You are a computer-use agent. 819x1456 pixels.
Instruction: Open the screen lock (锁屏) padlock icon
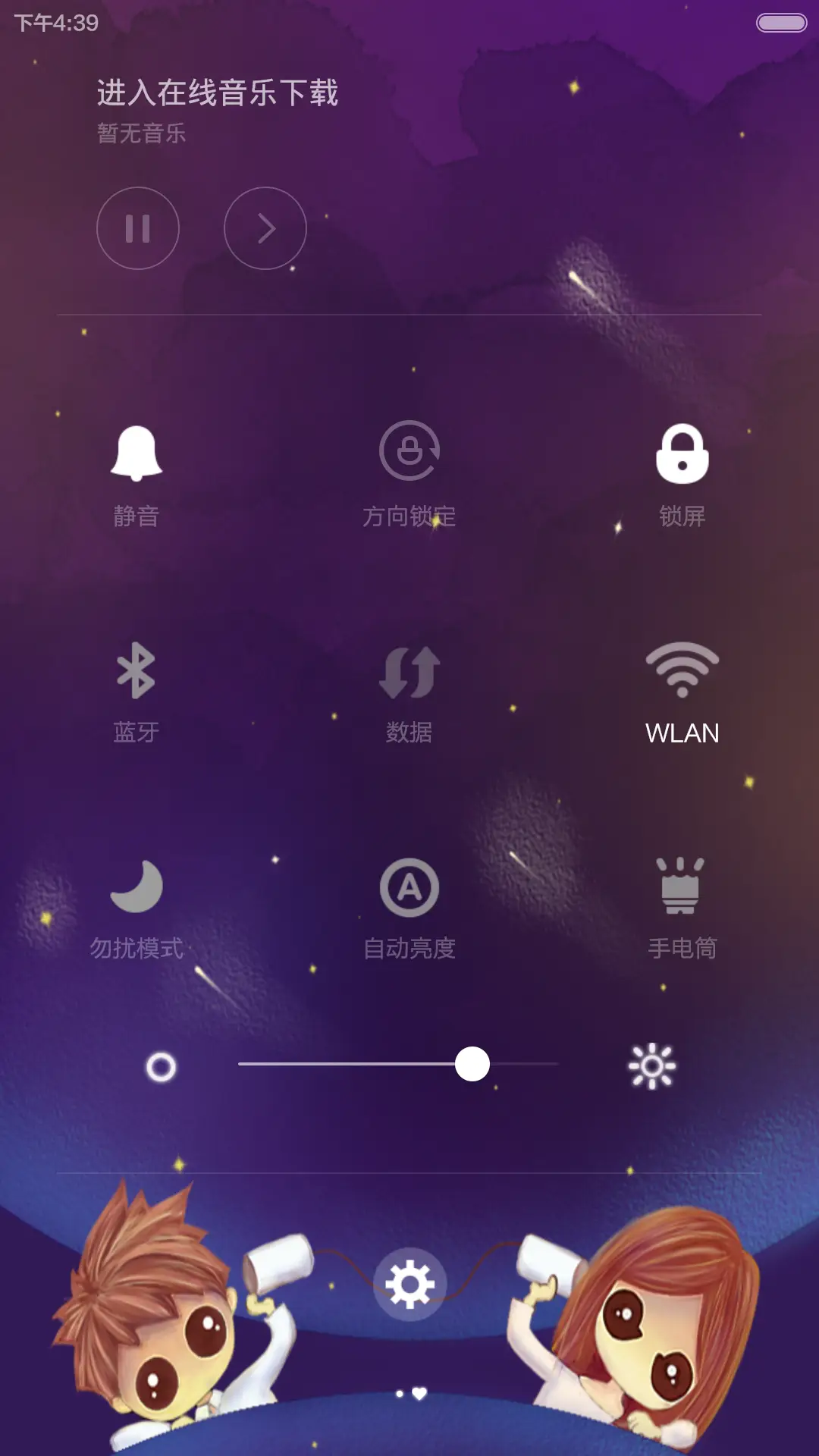tap(682, 455)
